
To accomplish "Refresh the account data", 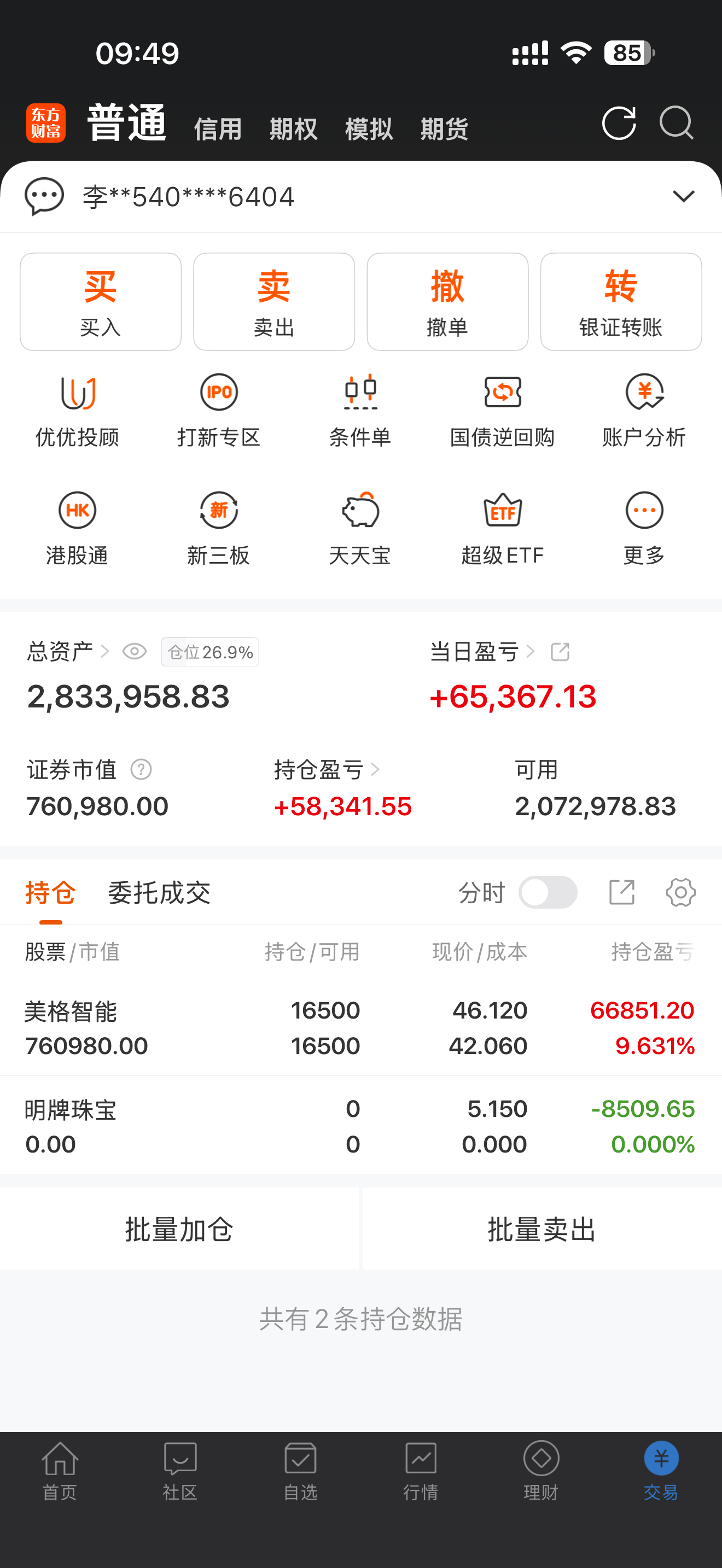I will [619, 123].
